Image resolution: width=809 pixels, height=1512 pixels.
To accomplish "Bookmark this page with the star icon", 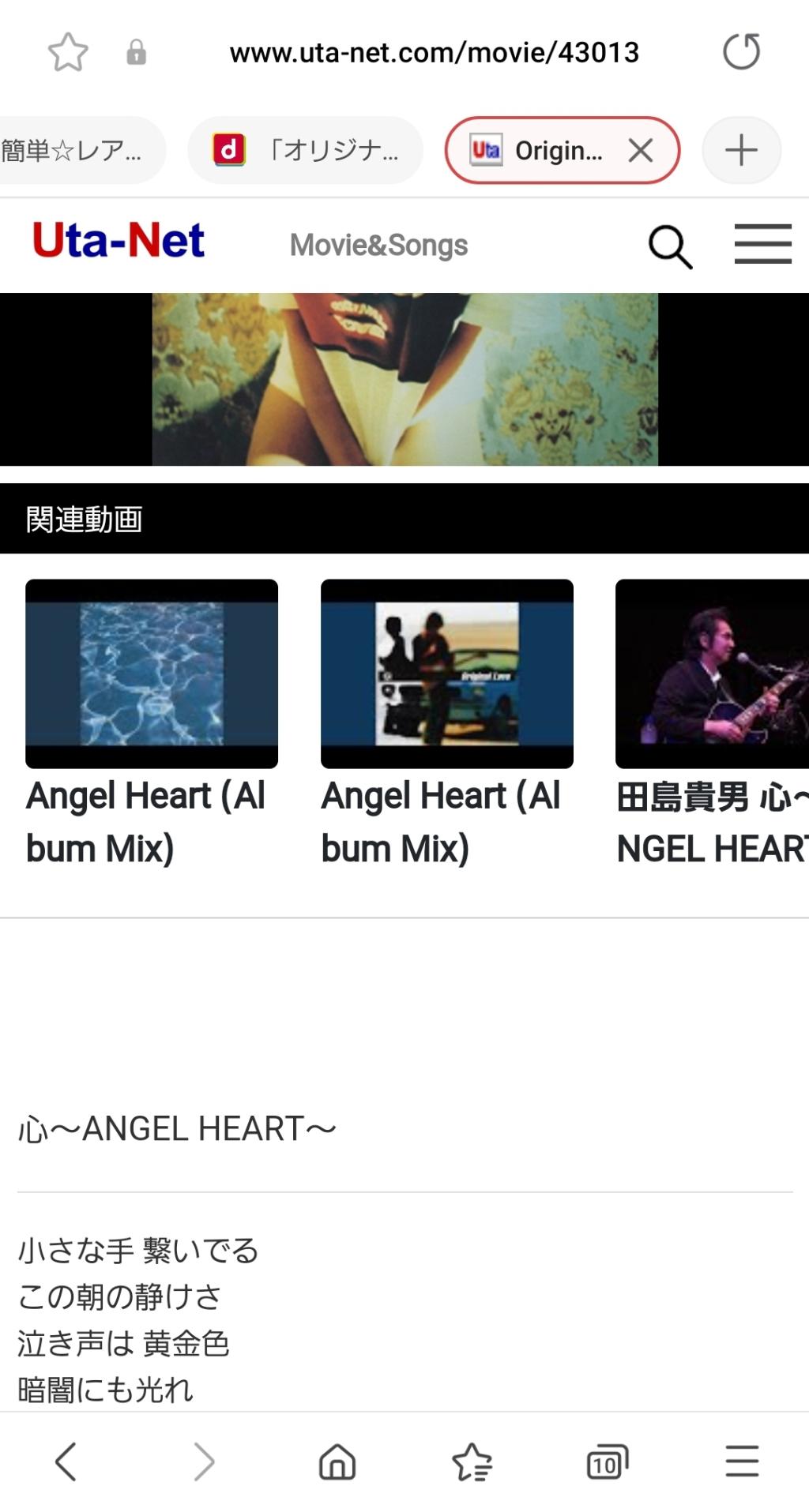I will tap(68, 53).
